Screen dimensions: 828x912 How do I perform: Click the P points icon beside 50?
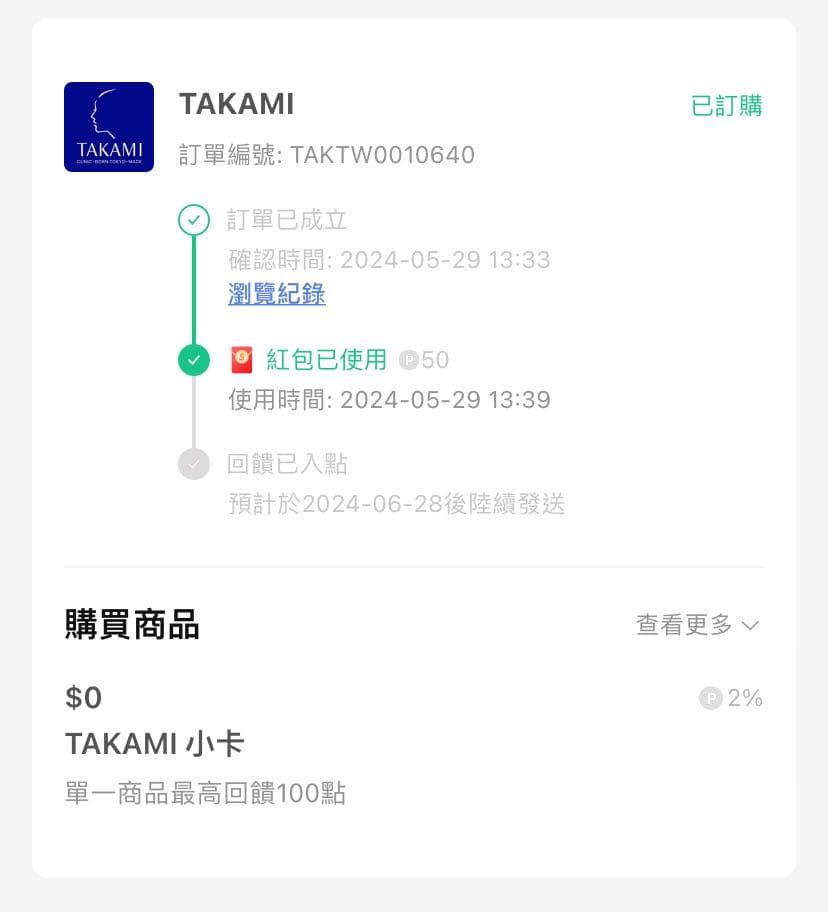click(x=410, y=361)
